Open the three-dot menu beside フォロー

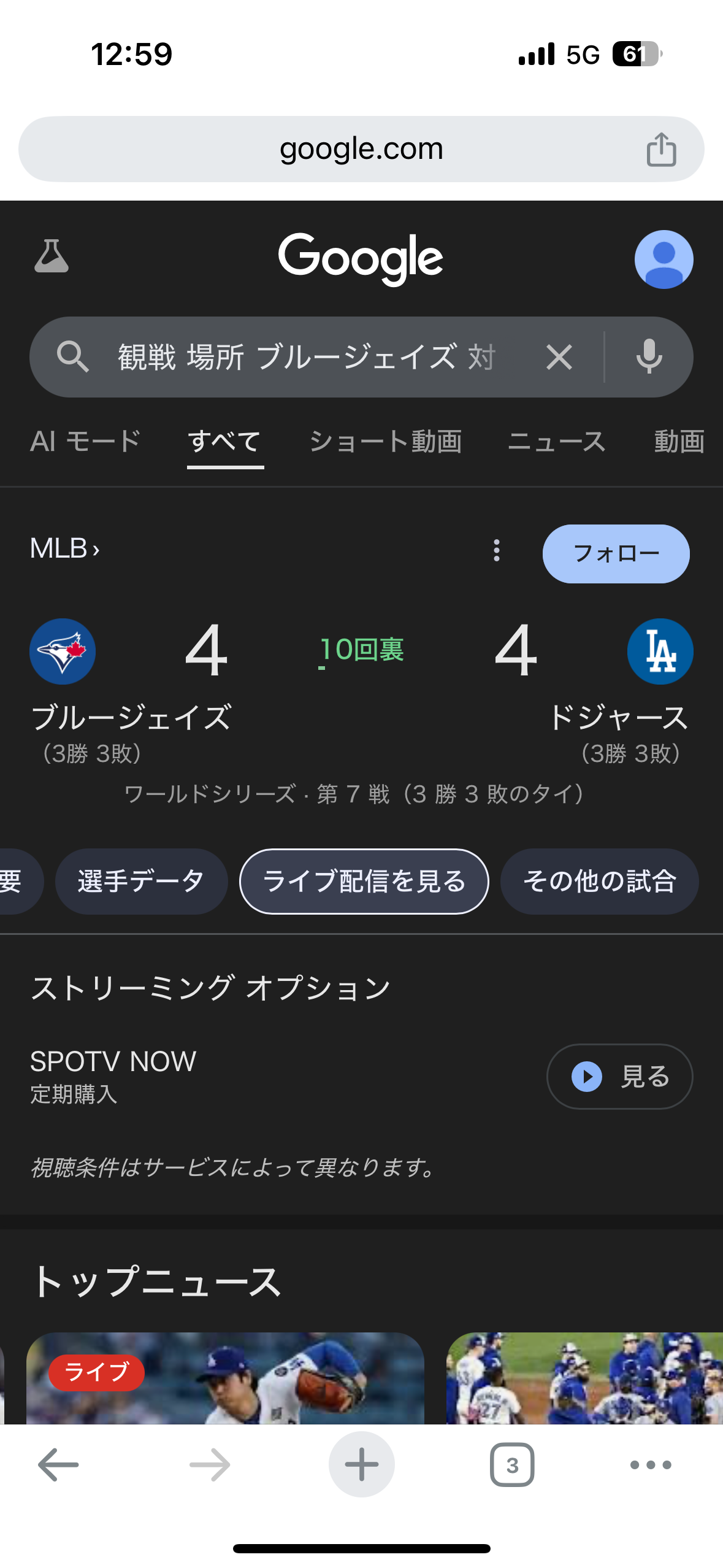497,551
